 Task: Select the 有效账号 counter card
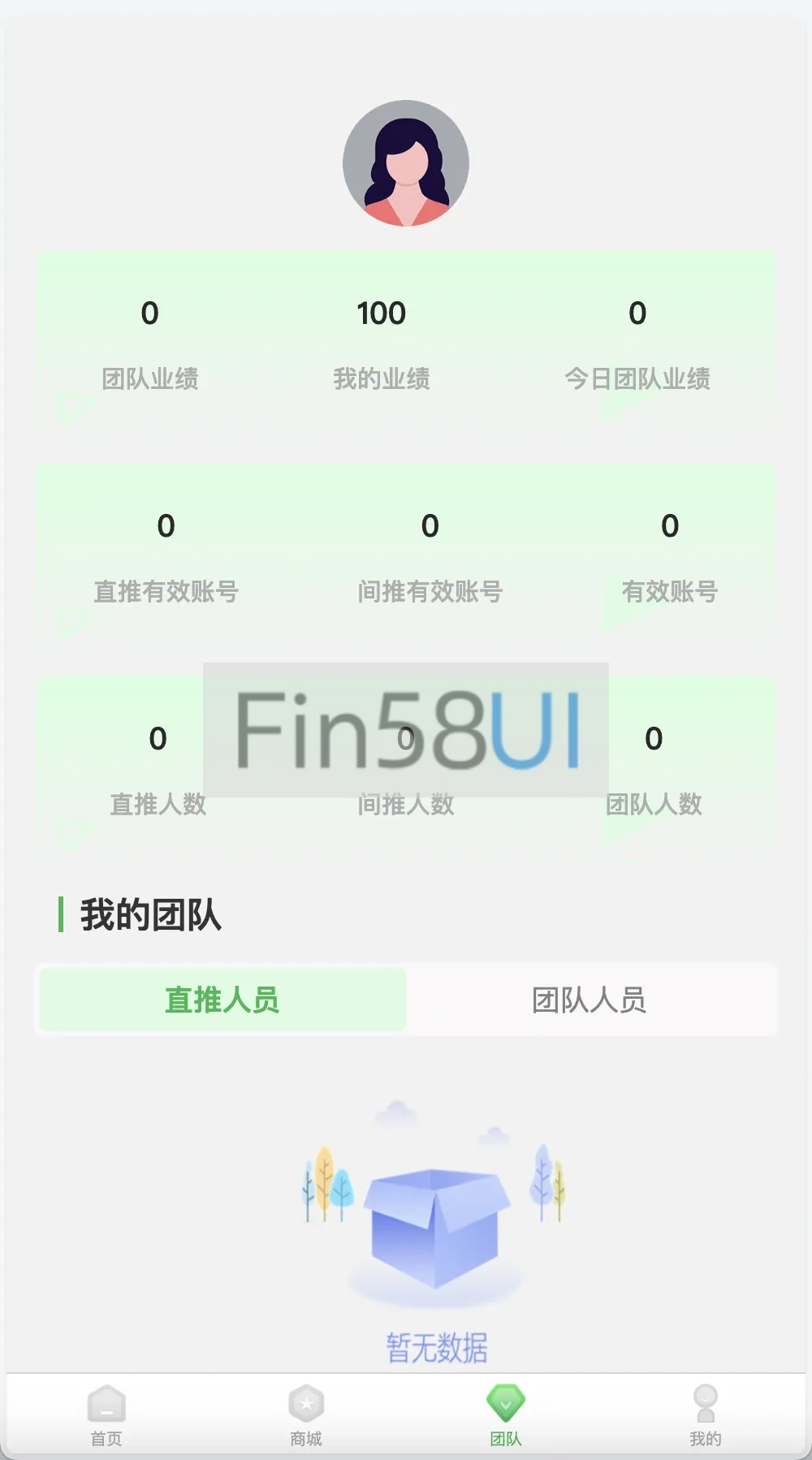click(x=668, y=556)
